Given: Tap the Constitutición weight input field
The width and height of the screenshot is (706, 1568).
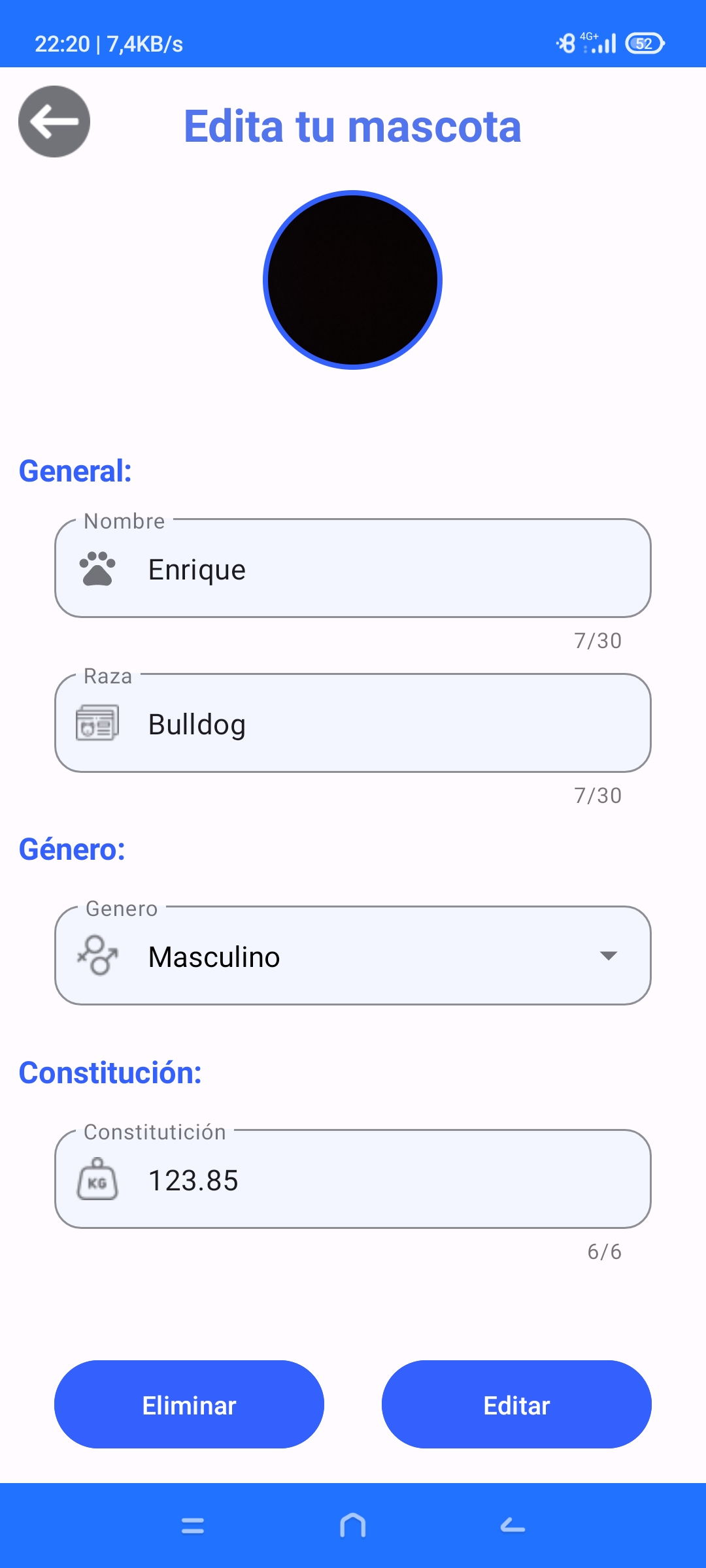Looking at the screenshot, I should click(x=353, y=1180).
